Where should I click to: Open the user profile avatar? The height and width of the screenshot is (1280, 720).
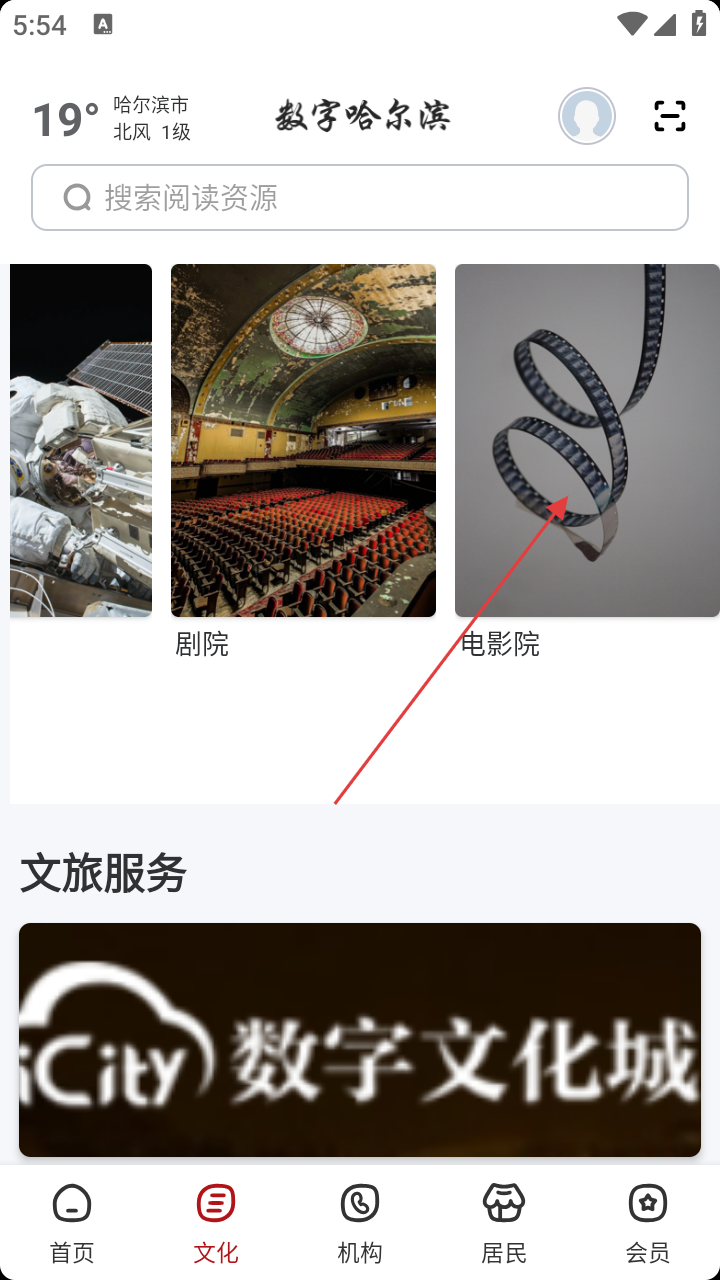pyautogui.click(x=587, y=117)
